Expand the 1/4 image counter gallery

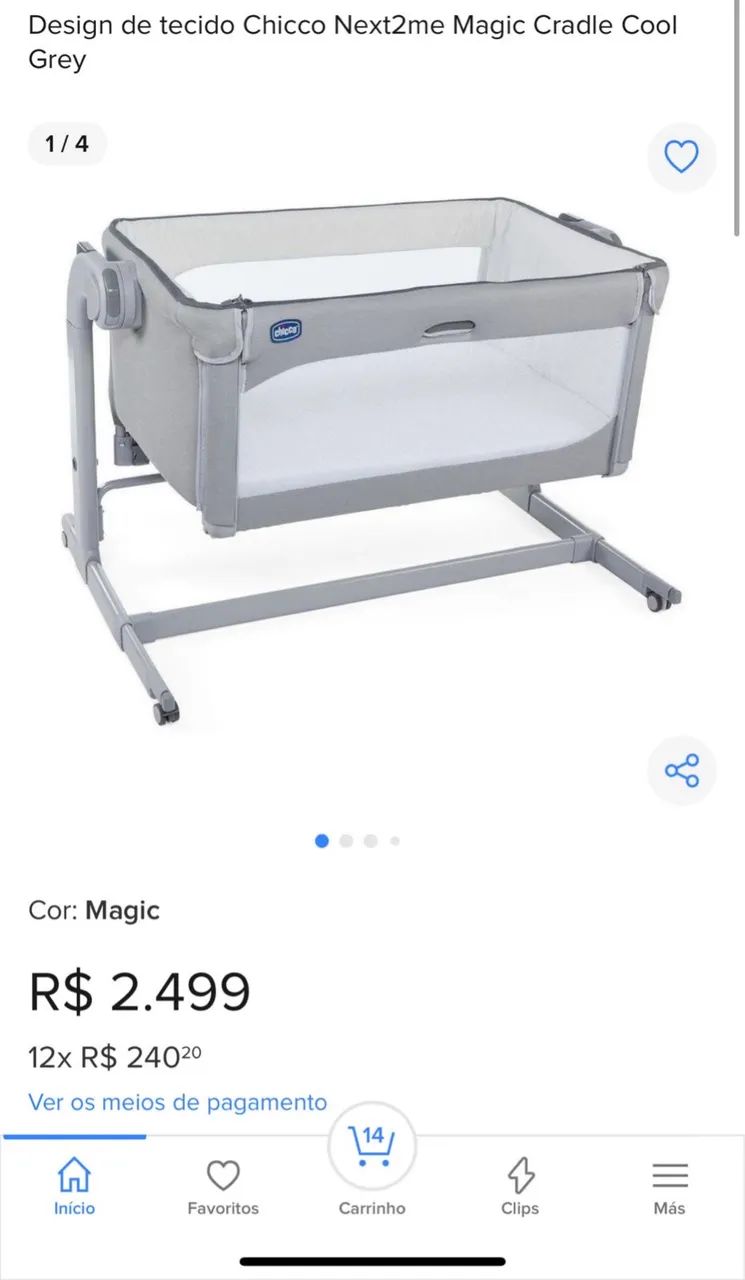point(66,143)
